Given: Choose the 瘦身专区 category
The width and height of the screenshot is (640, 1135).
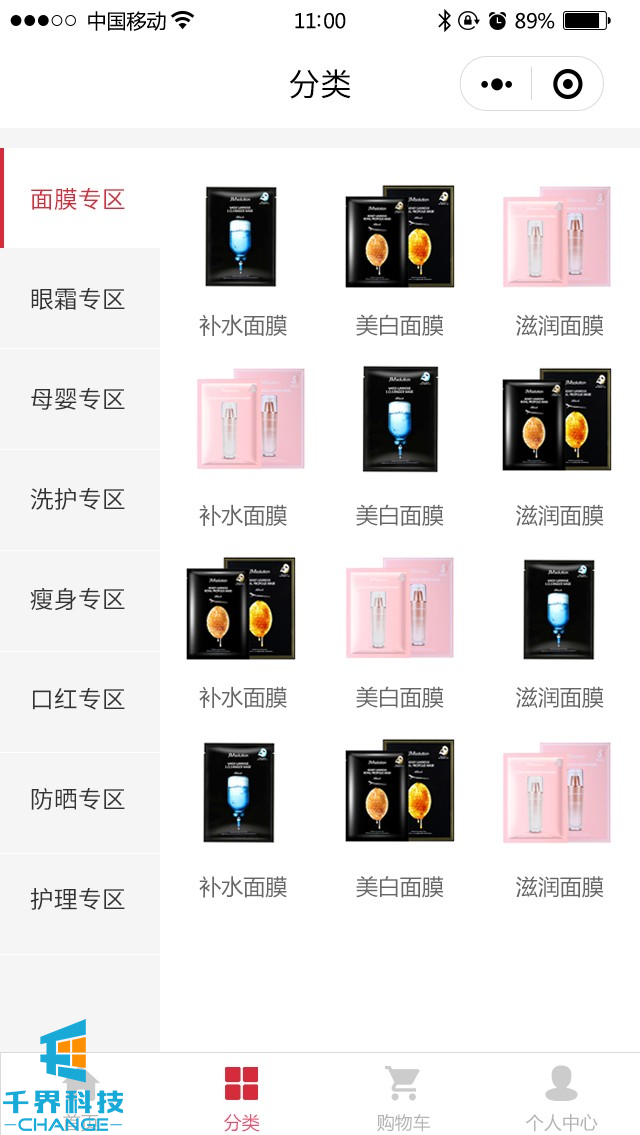Looking at the screenshot, I should click(78, 599).
